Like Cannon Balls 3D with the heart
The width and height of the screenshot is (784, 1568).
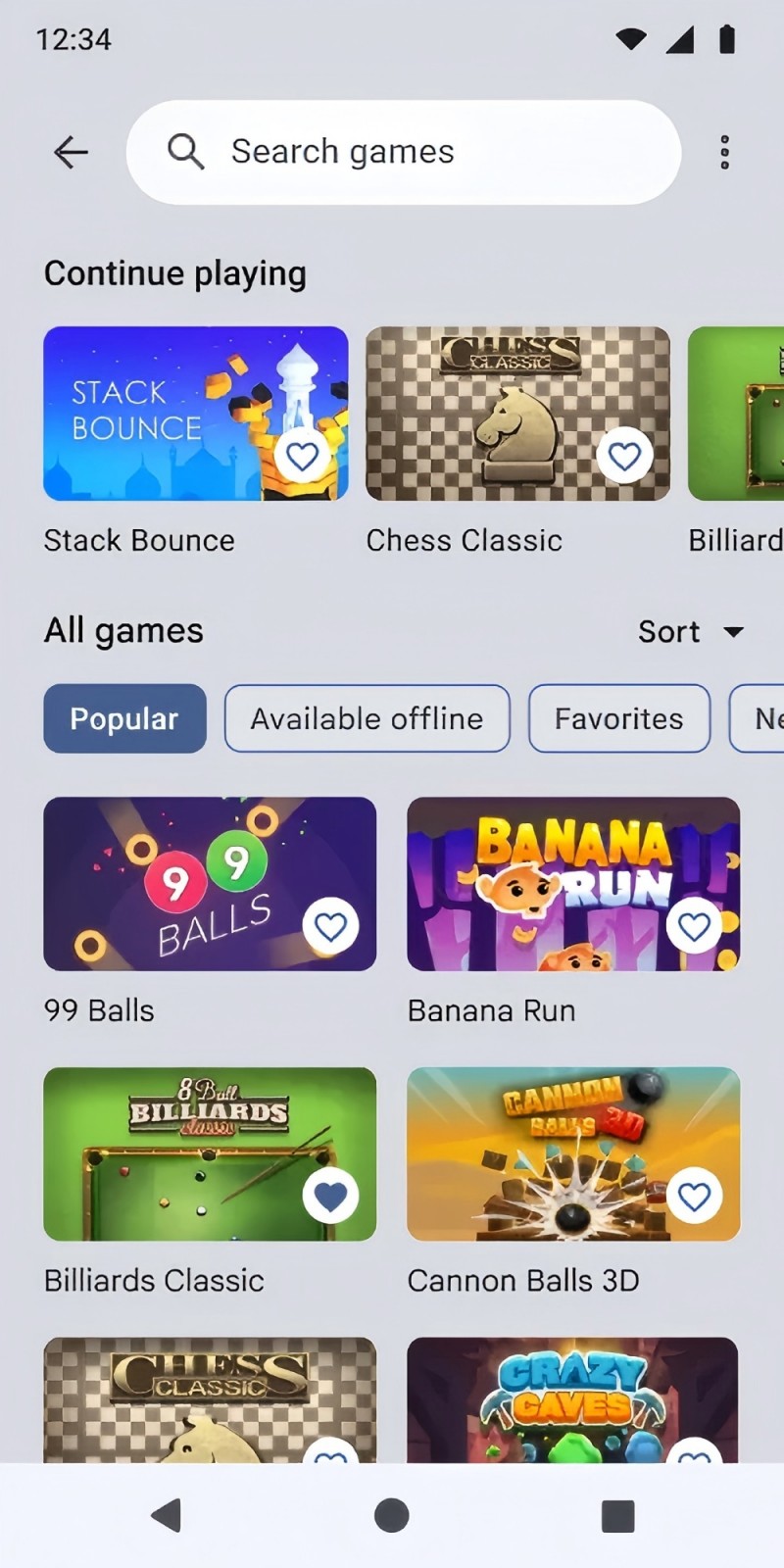(694, 1196)
